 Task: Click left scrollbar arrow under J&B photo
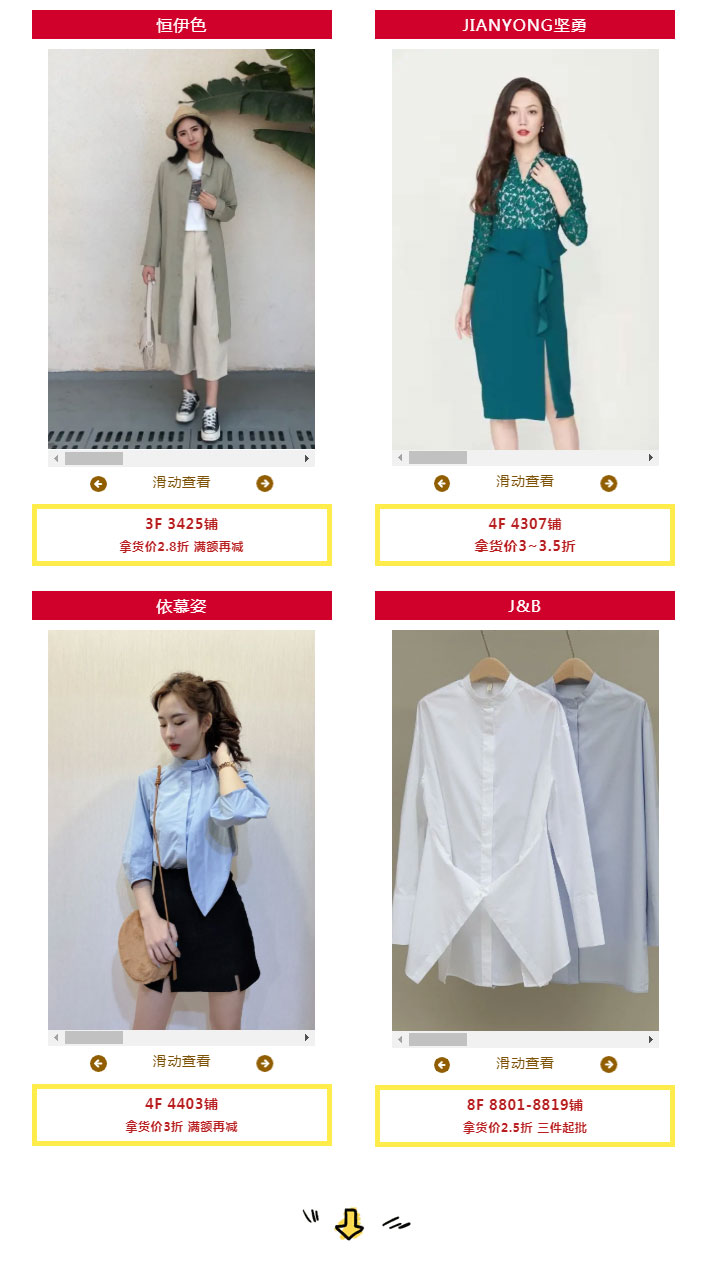point(400,1040)
